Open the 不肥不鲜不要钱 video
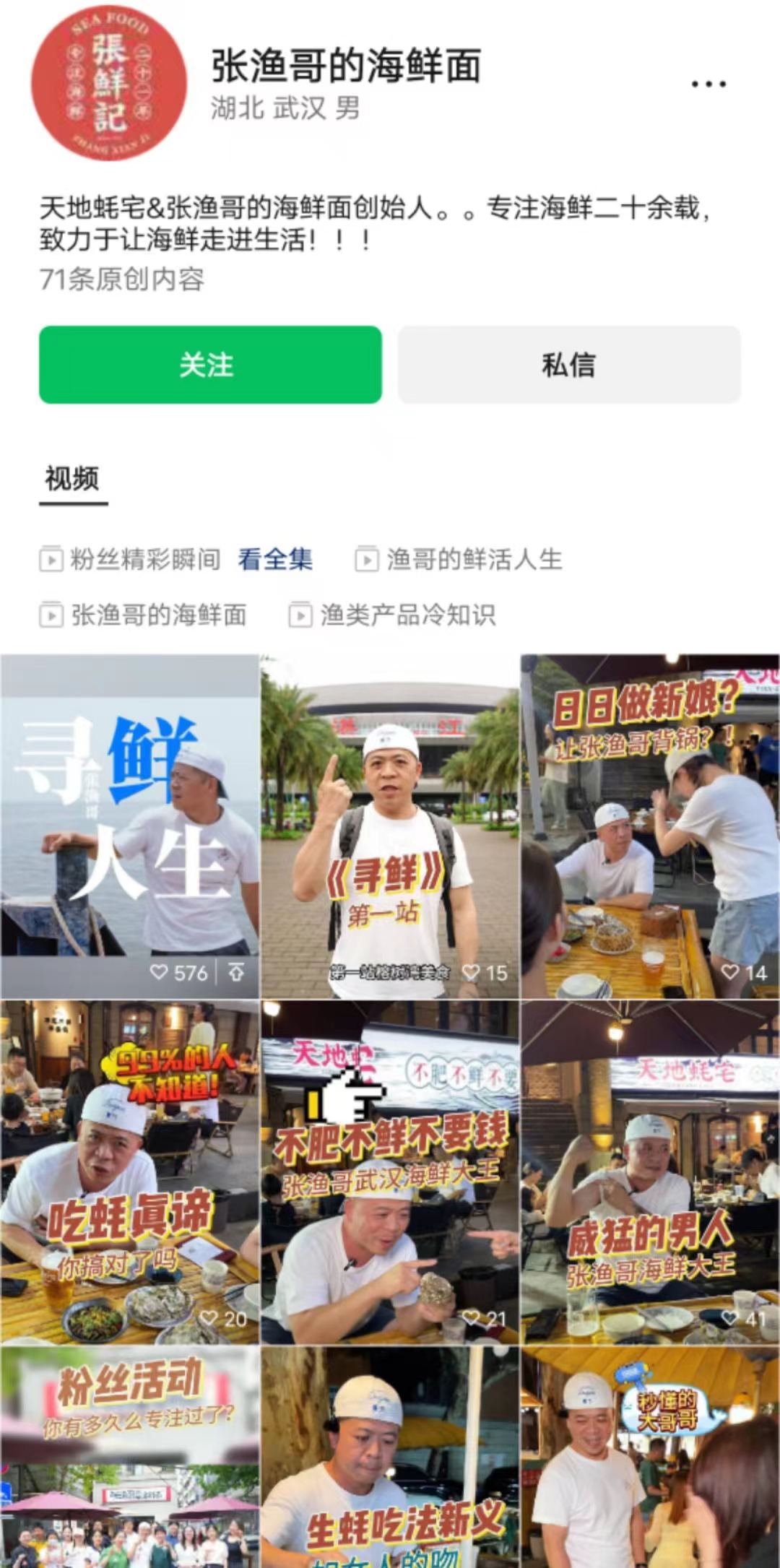780x1568 pixels. pos(390,1172)
